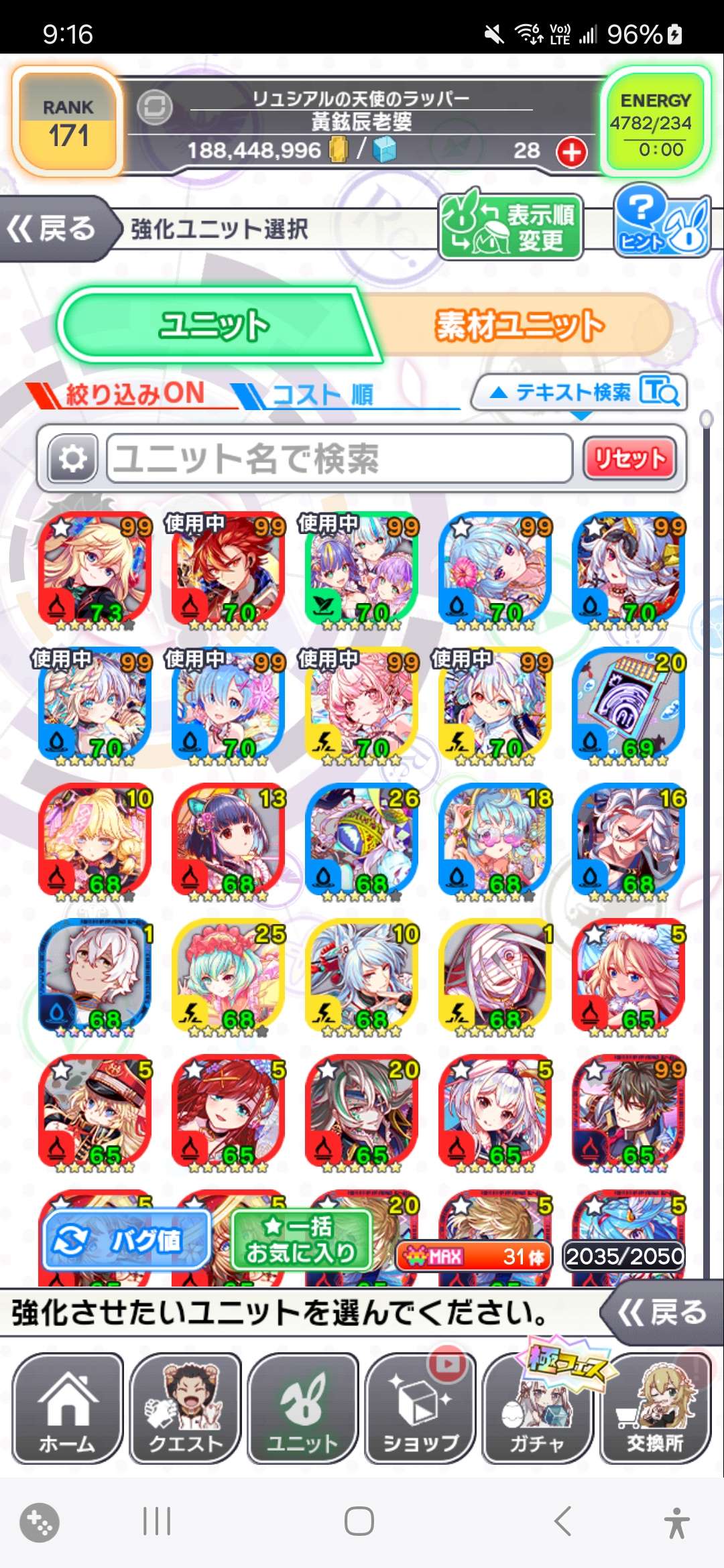Change the コスト順 sort option
Image resolution: width=724 pixels, height=1568 pixels.
tap(322, 395)
